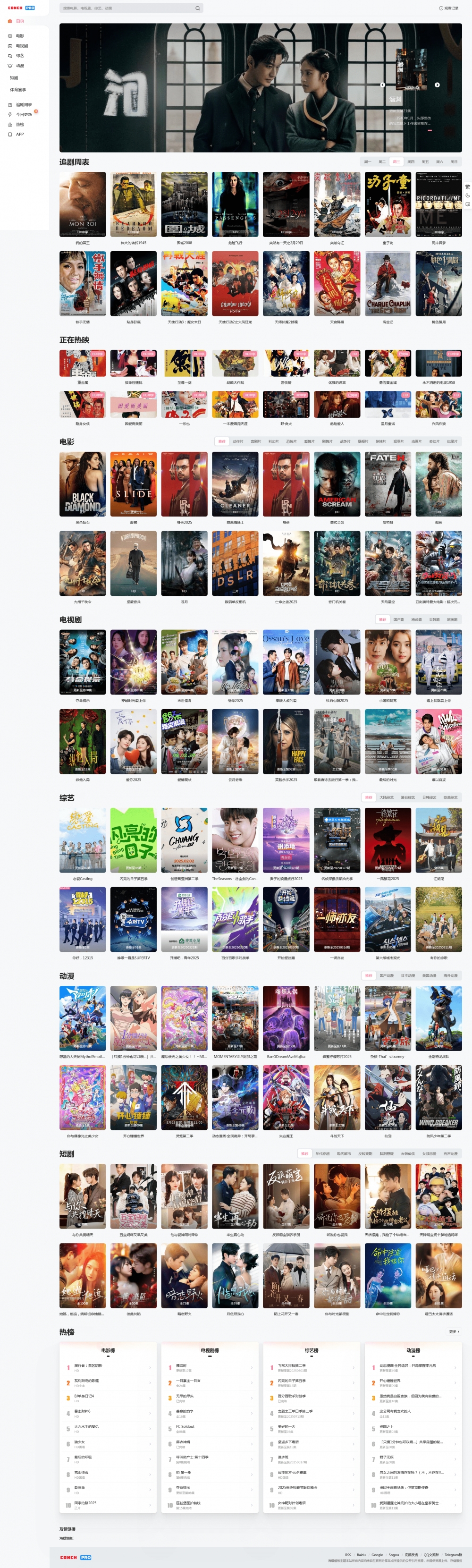Select the 国产剧 TV filter
Viewport: 472px width, 1568px height.
398,619
